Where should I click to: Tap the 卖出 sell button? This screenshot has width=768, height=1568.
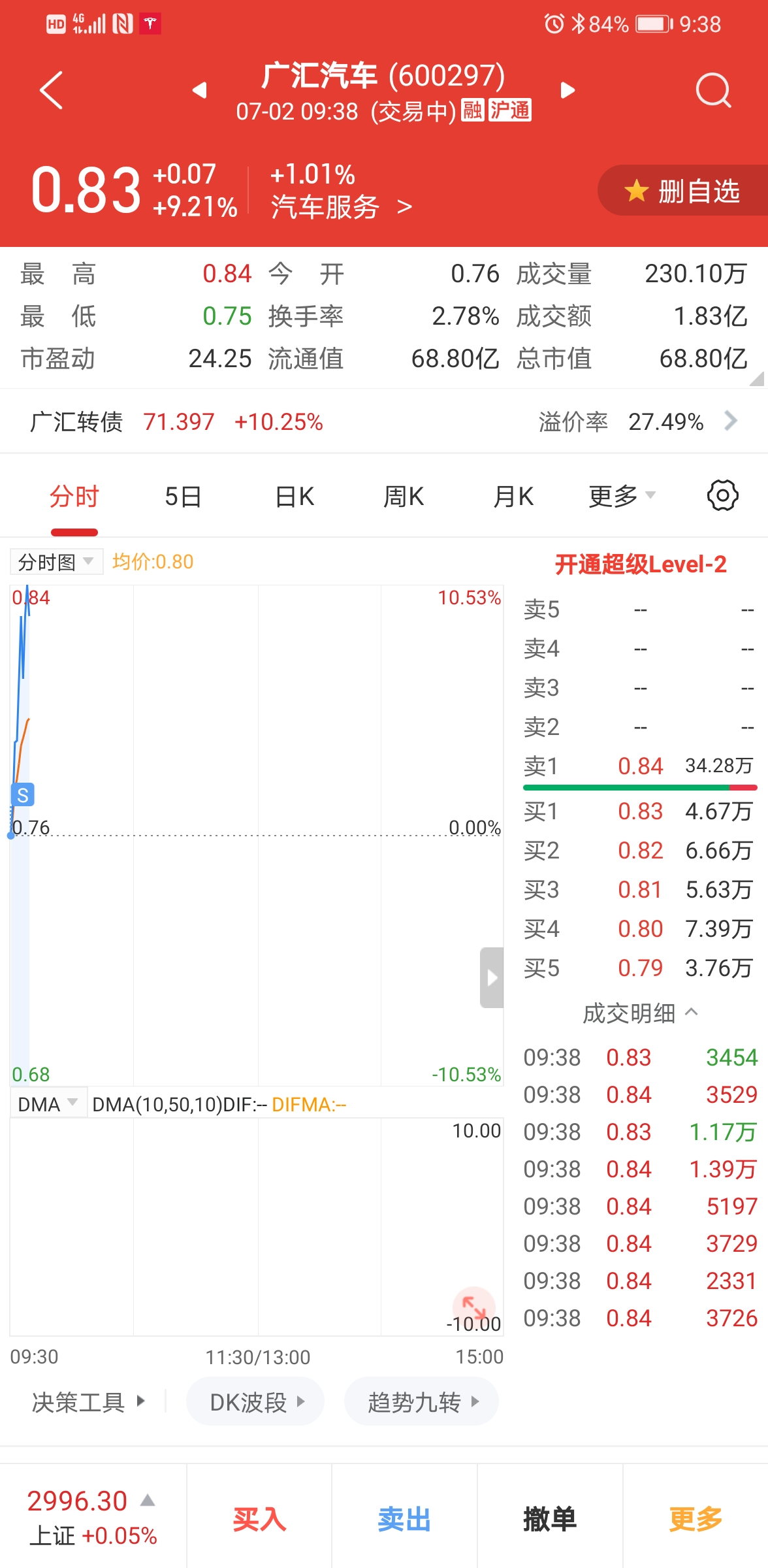pyautogui.click(x=404, y=1519)
